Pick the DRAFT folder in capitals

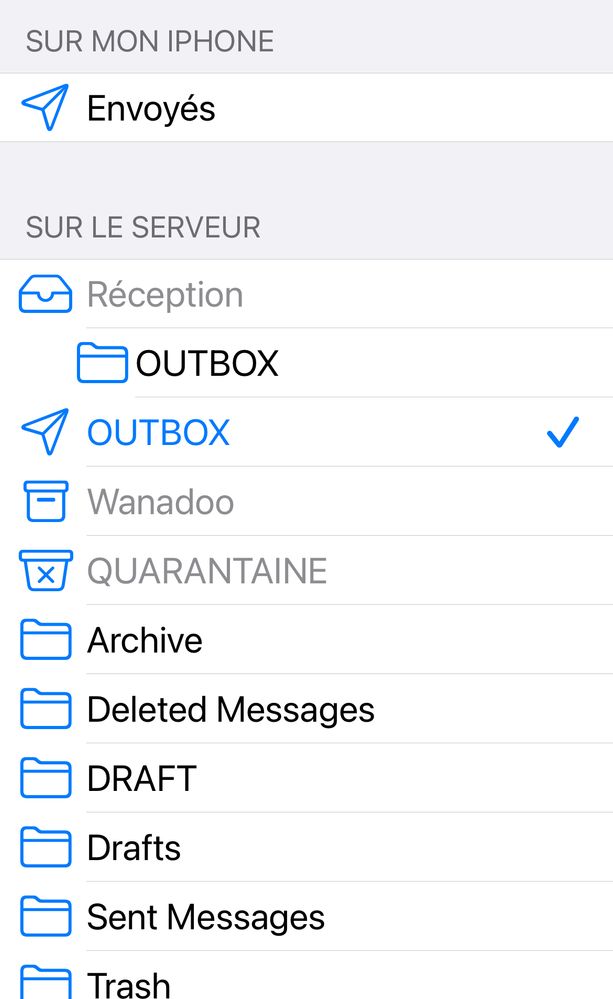point(142,779)
